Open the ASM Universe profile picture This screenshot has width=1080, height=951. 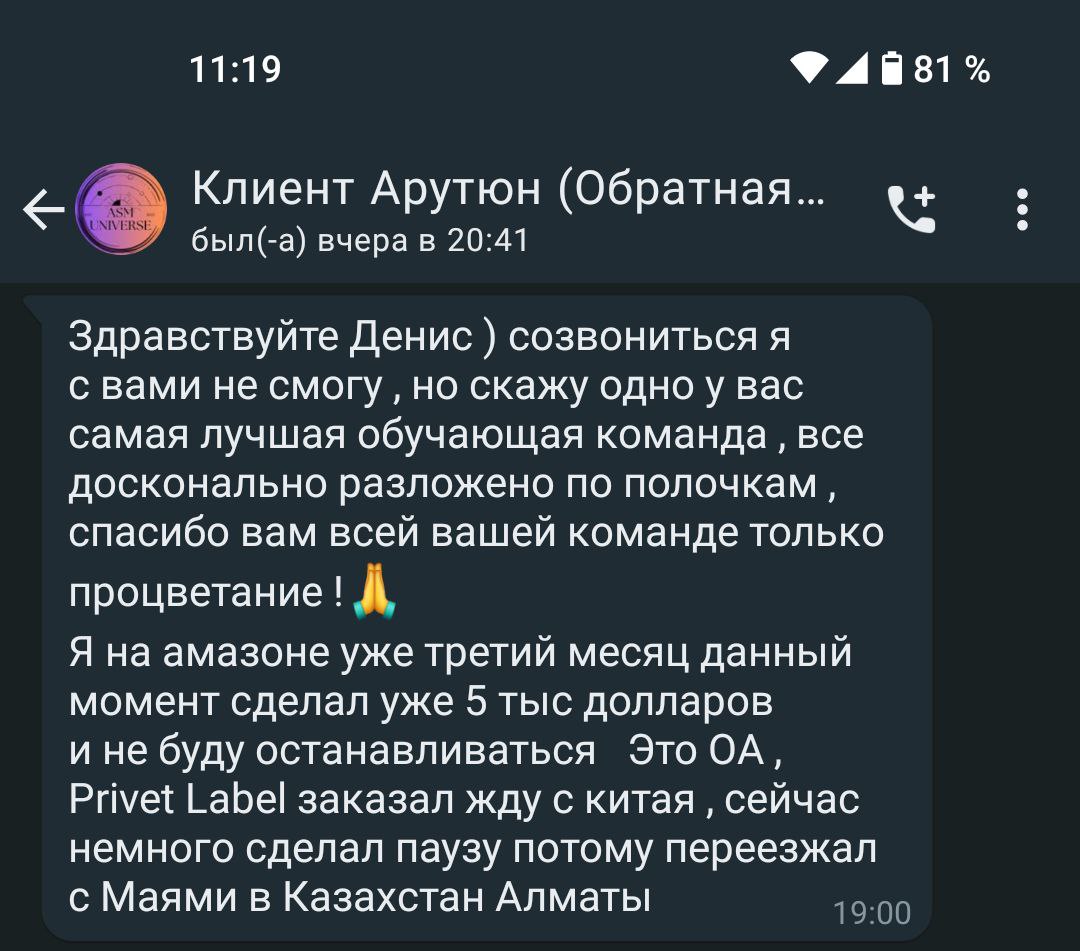[x=121, y=211]
